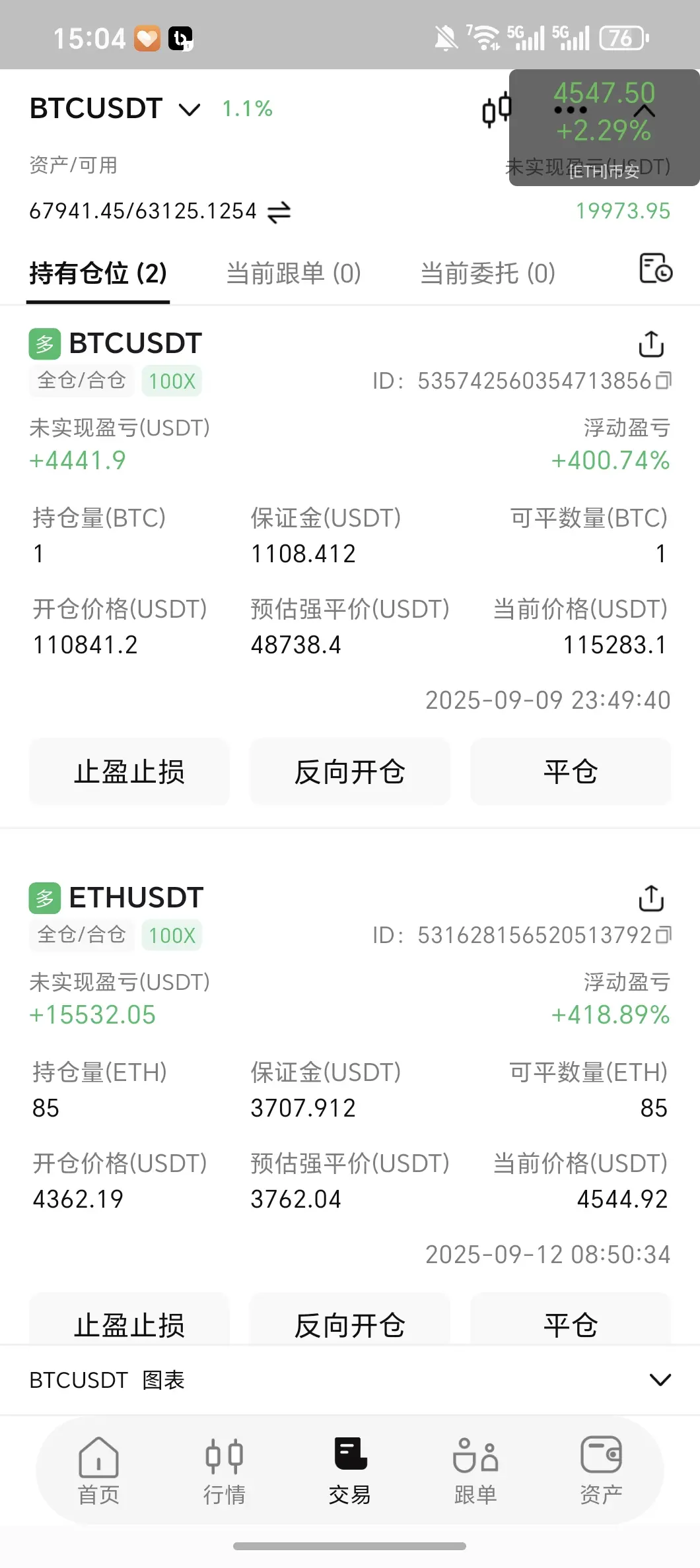Image resolution: width=700 pixels, height=1568 pixels.
Task: Copy the ETHUSDT position ID
Action: point(664,935)
